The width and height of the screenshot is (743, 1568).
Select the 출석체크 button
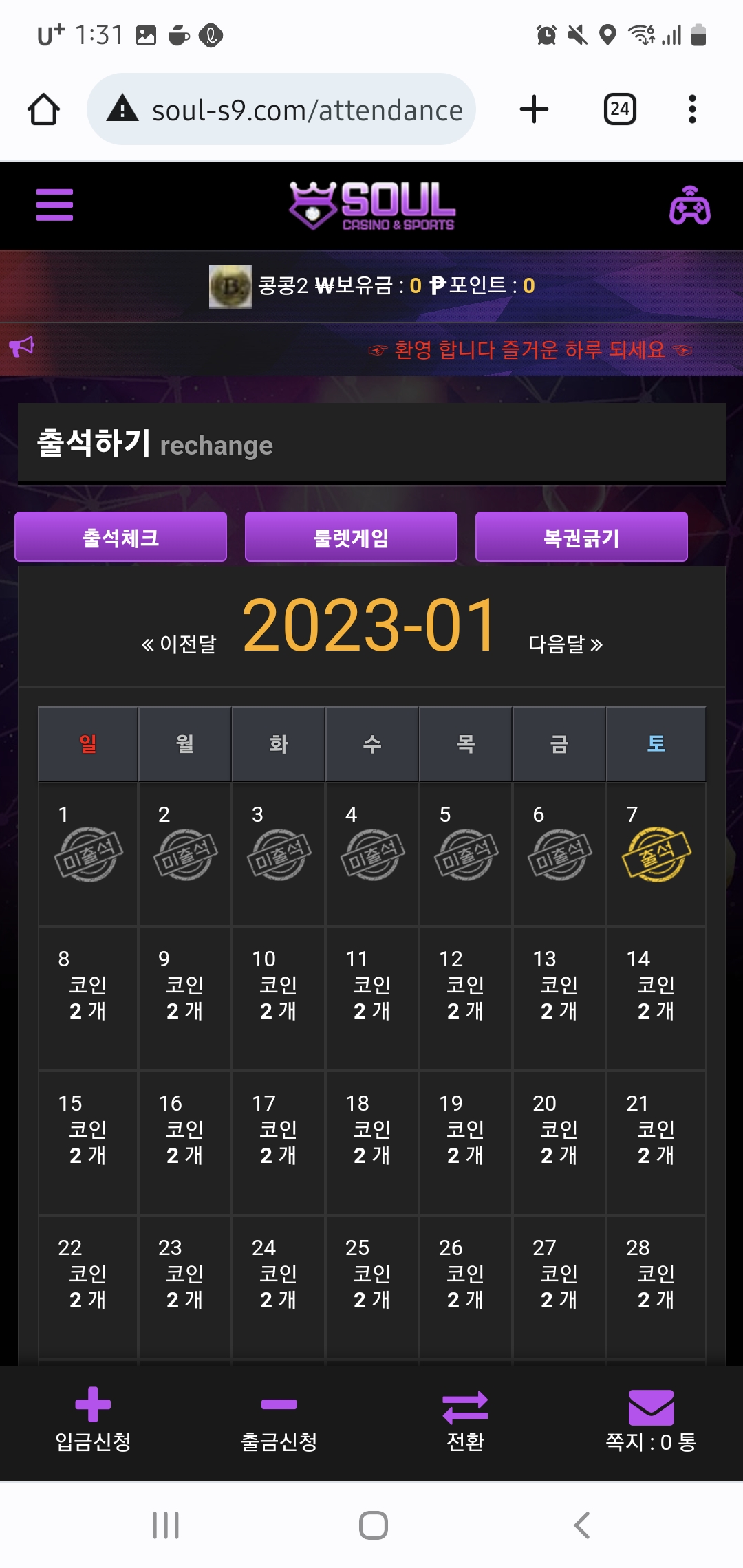pos(121,537)
